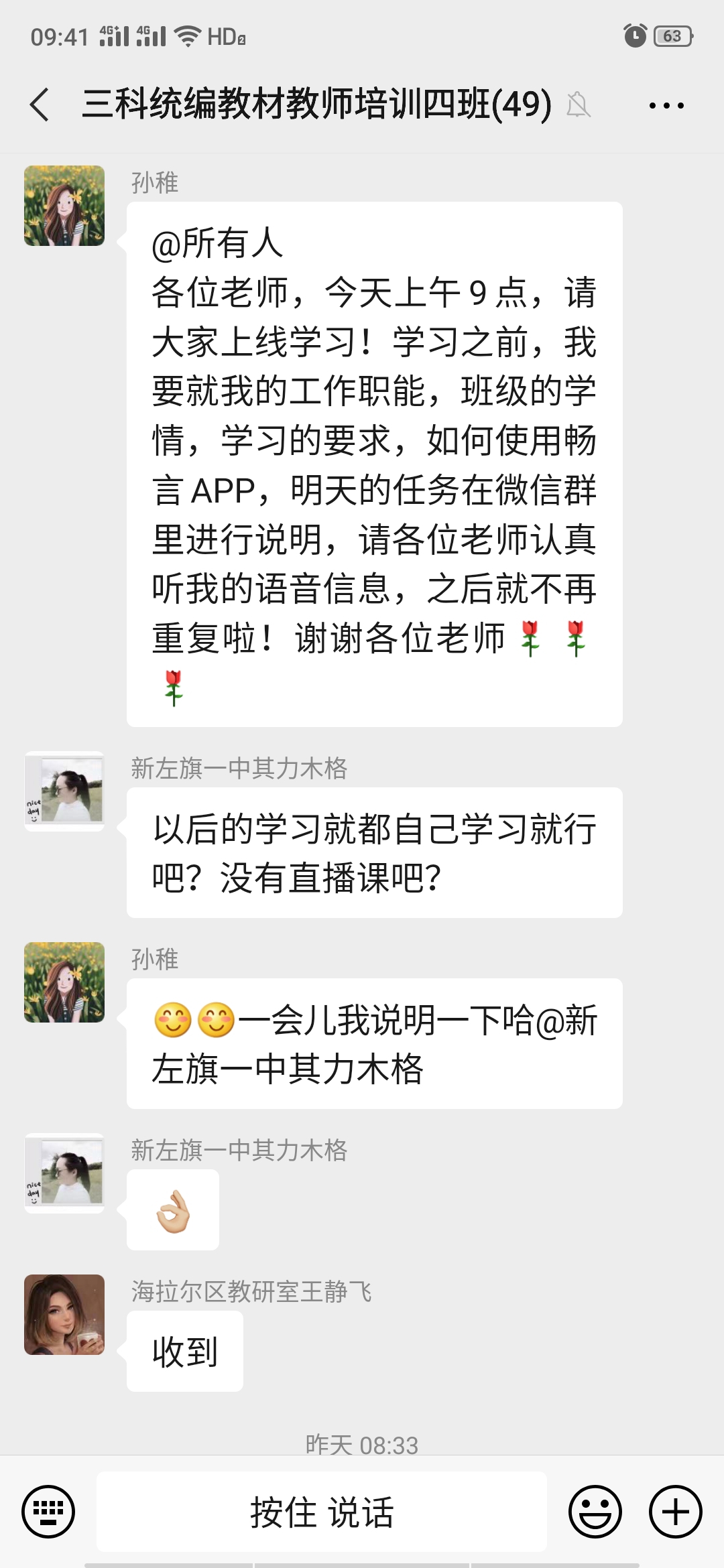
Task: Switch to keyboard text input
Action: pyautogui.click(x=48, y=1511)
